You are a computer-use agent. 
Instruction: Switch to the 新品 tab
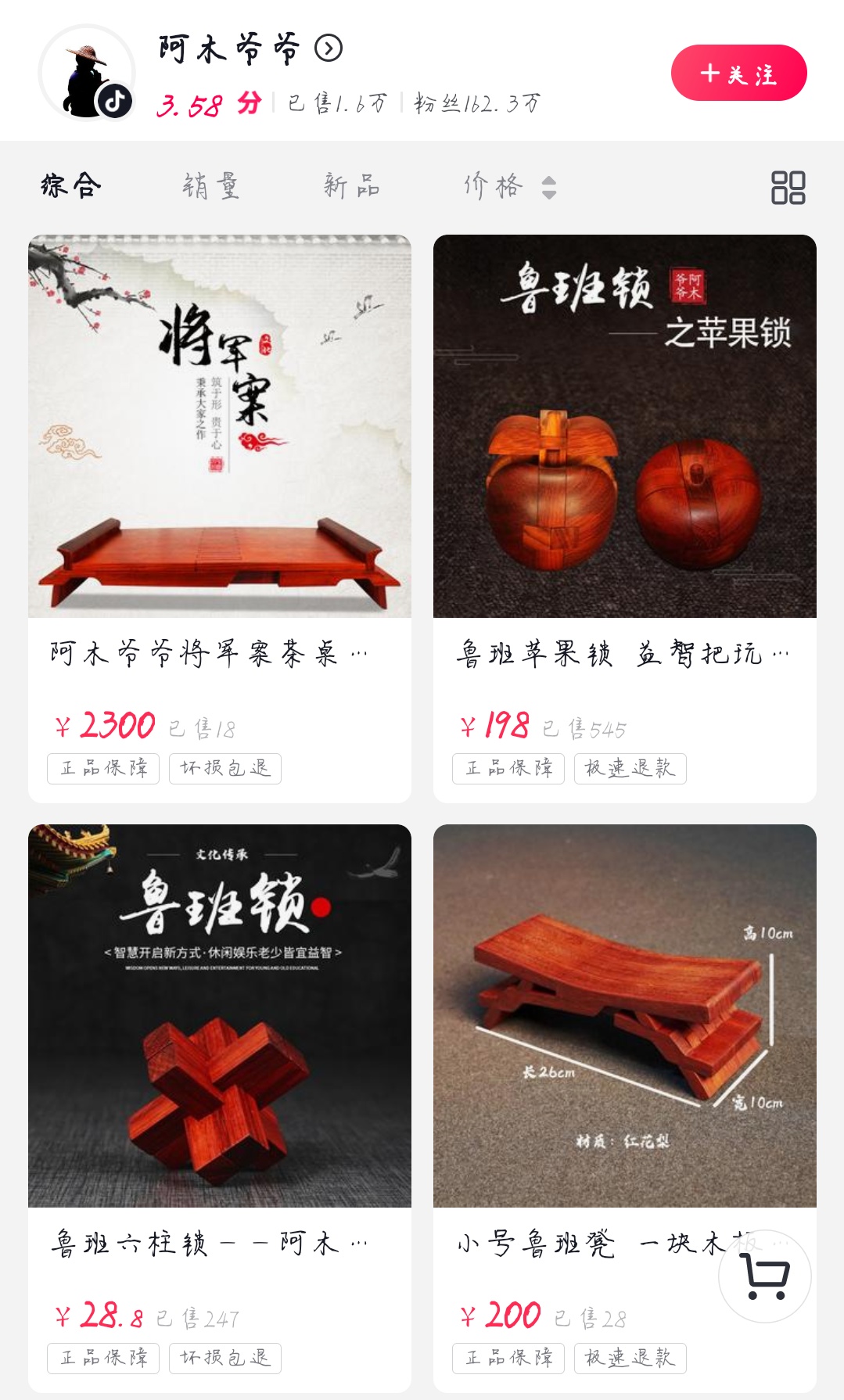tap(351, 186)
